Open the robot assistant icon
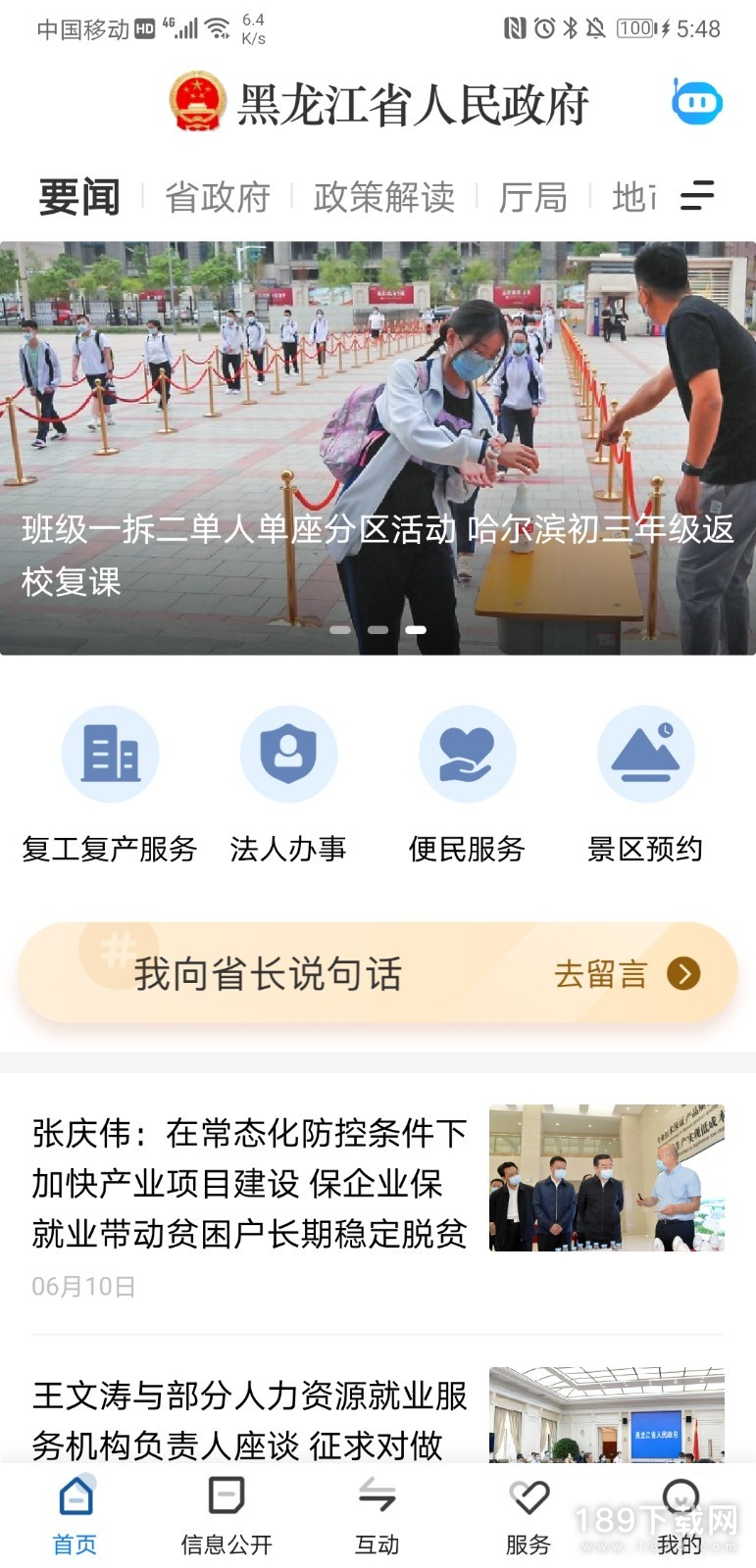The width and height of the screenshot is (756, 1568). 696,101
